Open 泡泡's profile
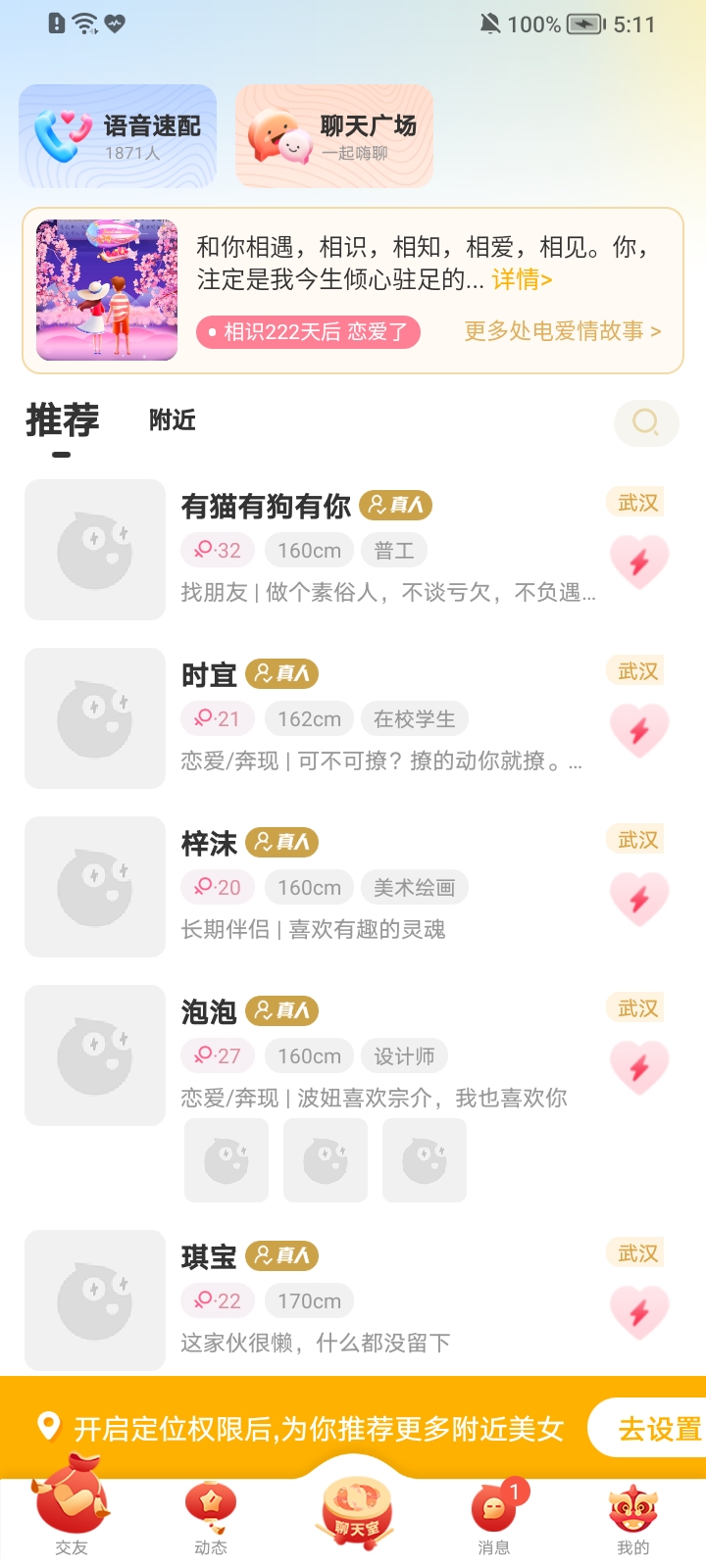This screenshot has height=1568, width=706. [209, 1011]
